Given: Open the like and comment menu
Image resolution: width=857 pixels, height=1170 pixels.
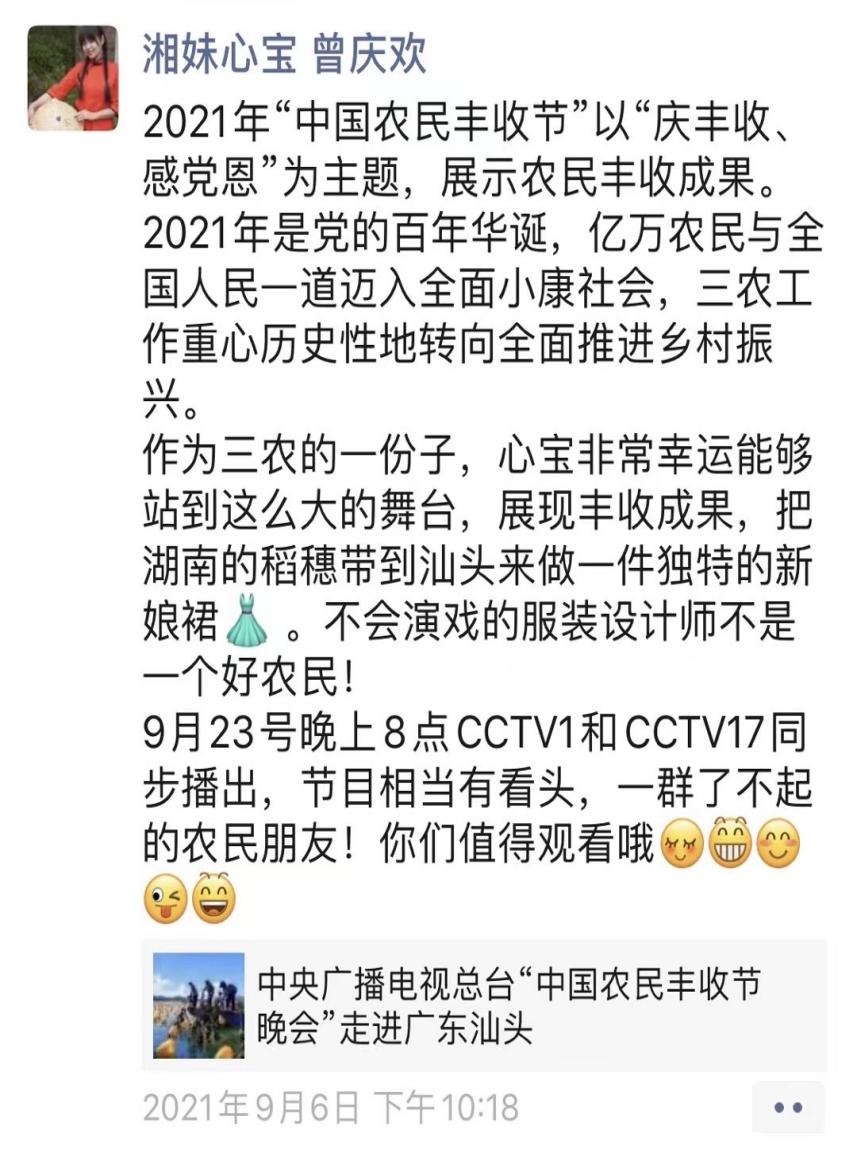Looking at the screenshot, I should pos(789,1107).
